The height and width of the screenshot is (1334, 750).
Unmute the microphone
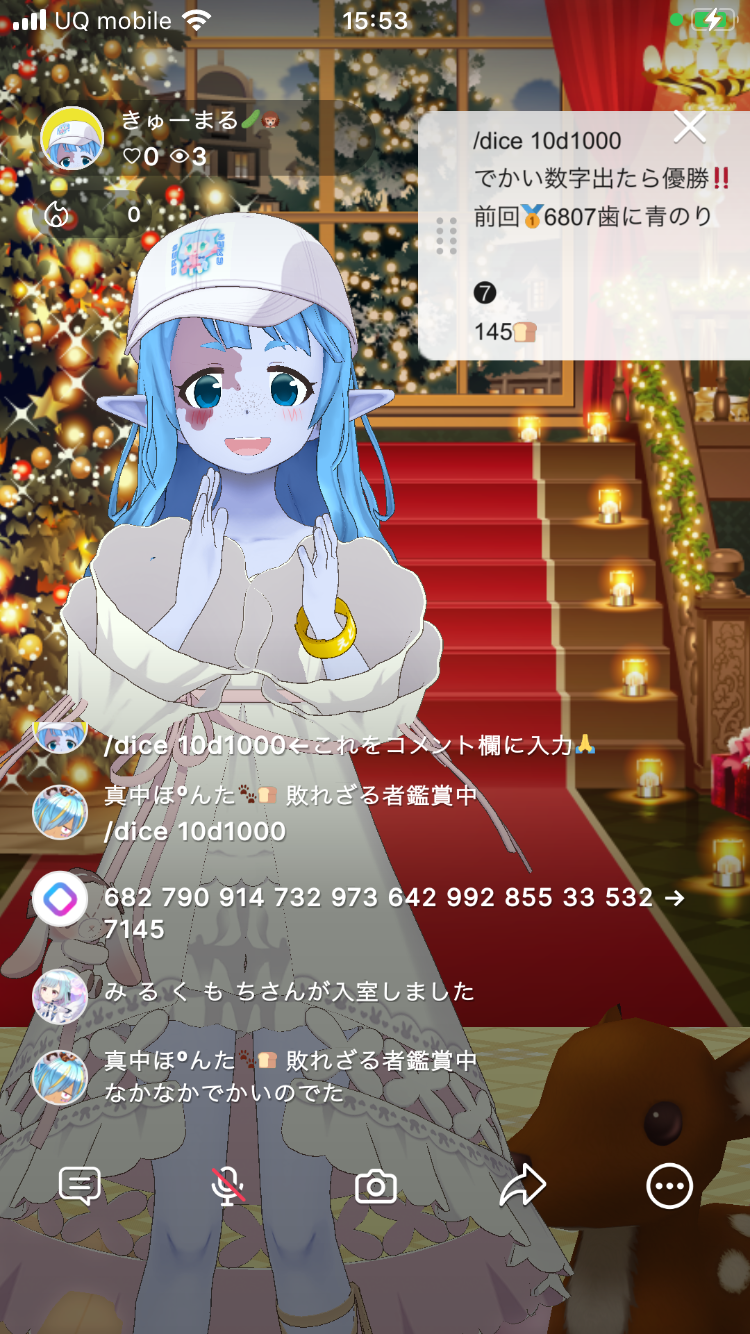[x=229, y=1186]
